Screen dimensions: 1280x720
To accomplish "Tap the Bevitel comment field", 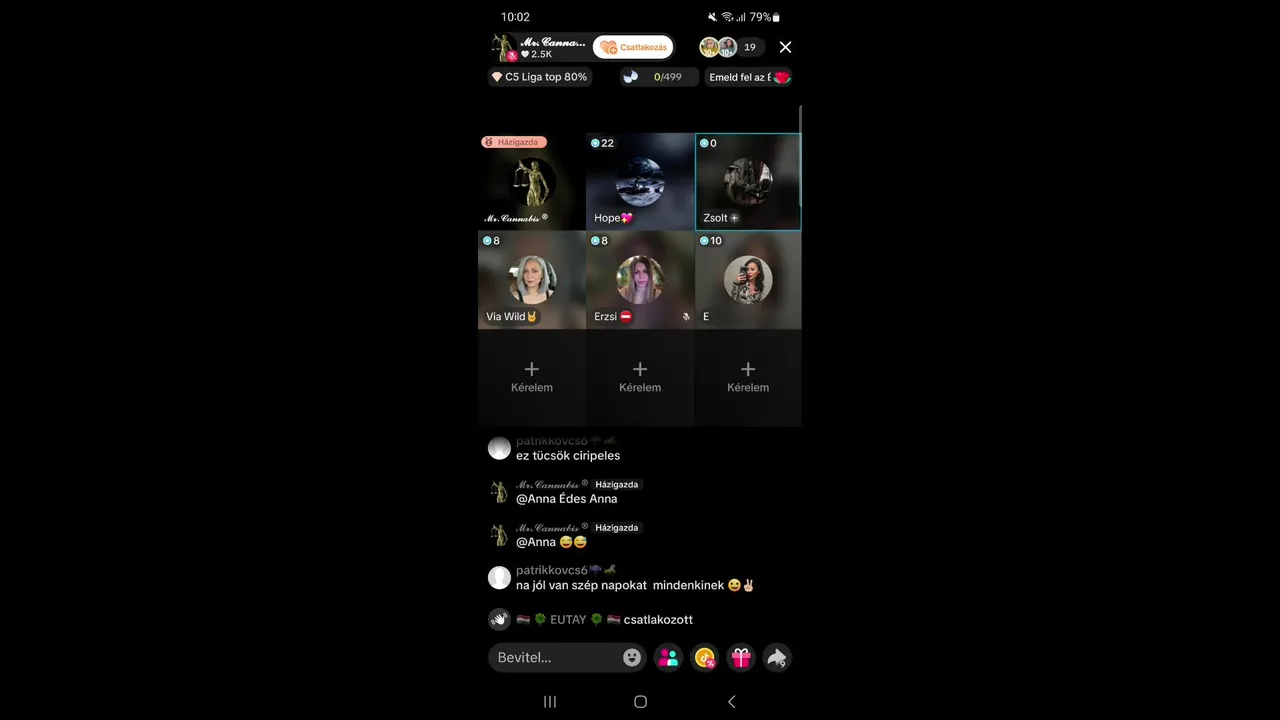I will tap(555, 657).
